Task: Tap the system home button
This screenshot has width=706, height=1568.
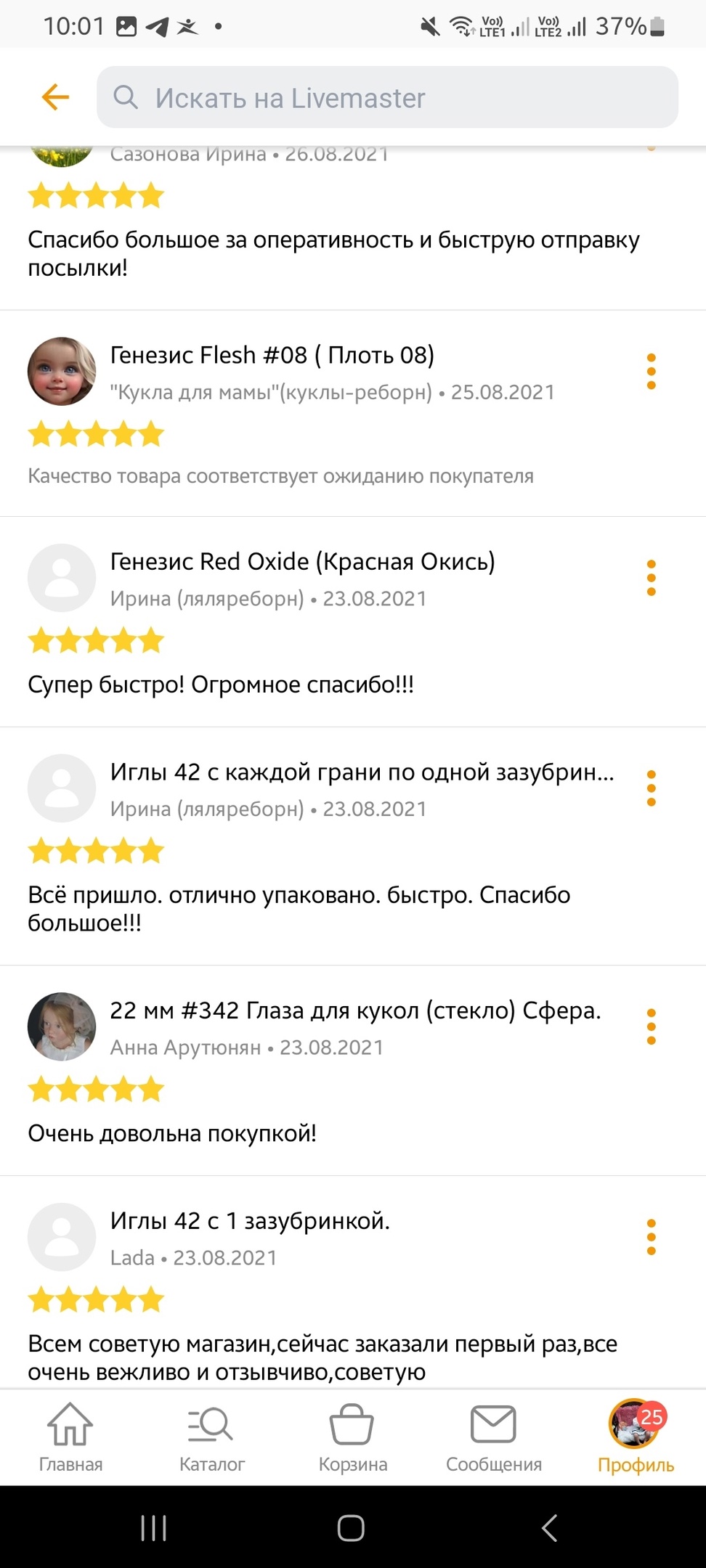Action: 351,1528
